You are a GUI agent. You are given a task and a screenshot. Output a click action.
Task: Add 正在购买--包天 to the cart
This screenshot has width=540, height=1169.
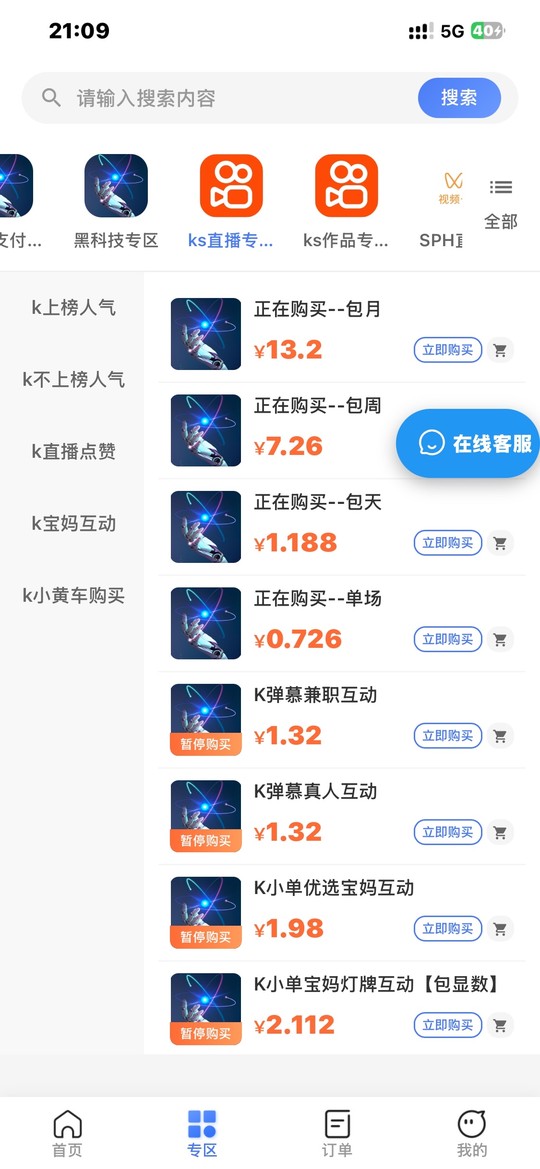[500, 543]
